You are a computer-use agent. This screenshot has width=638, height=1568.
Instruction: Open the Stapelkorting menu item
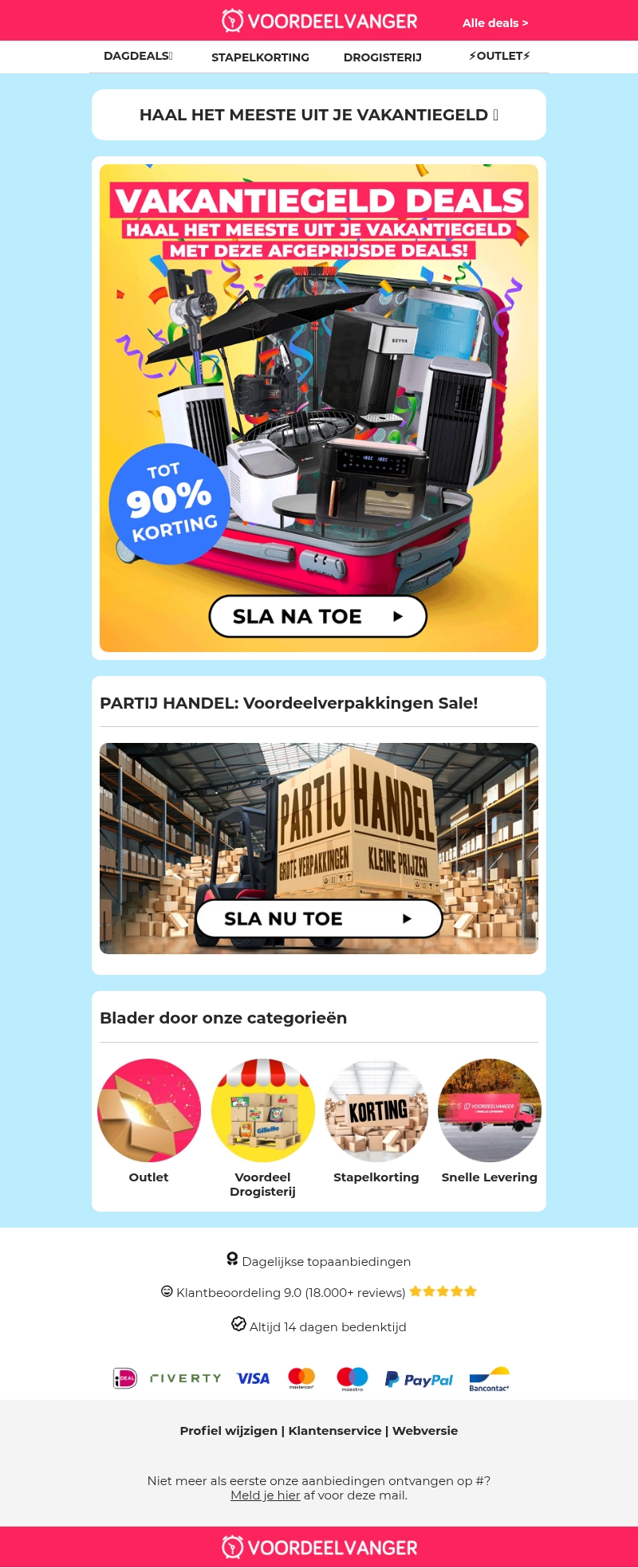click(260, 57)
